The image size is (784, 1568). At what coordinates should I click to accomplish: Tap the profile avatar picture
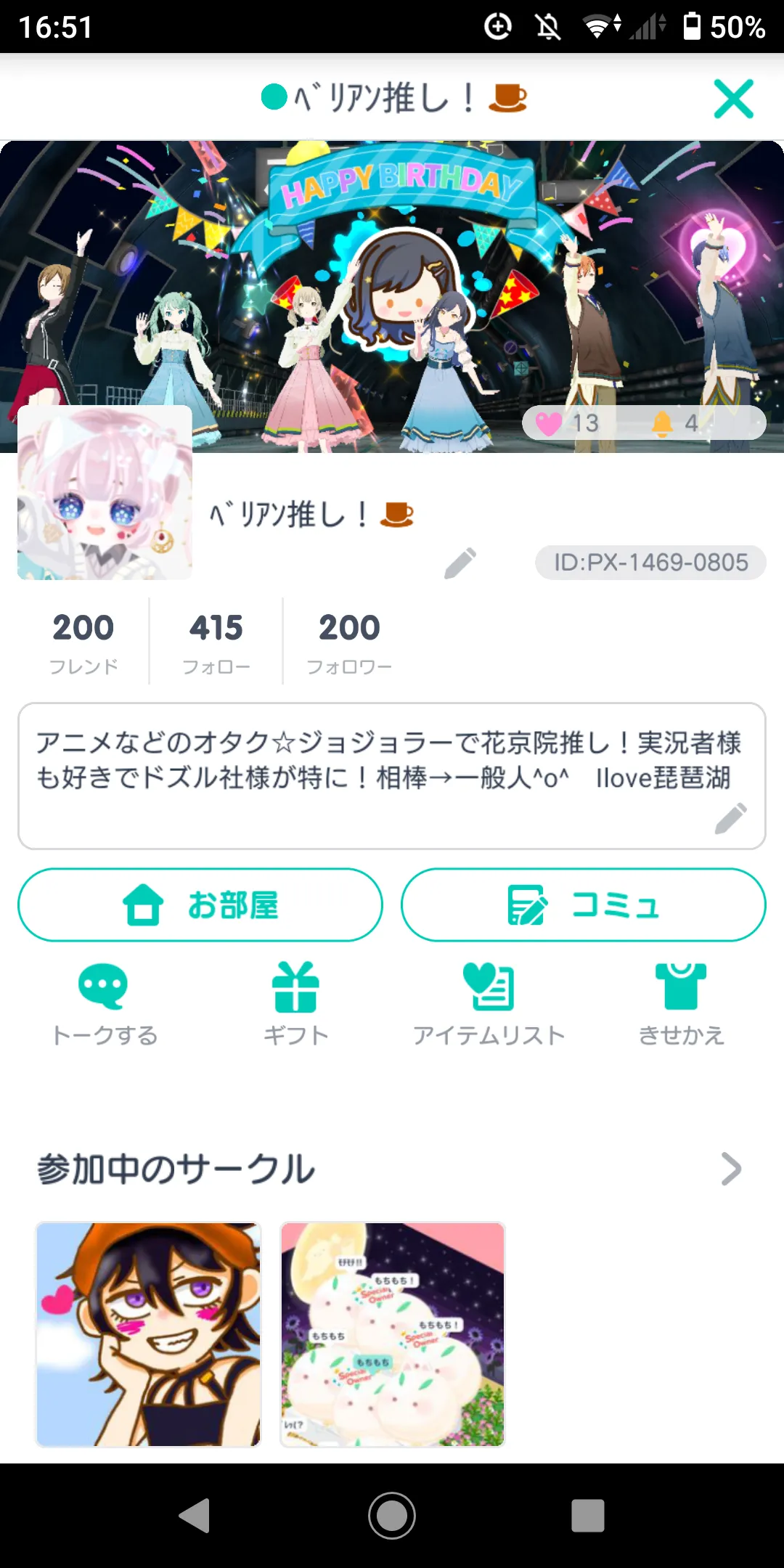[x=105, y=493]
